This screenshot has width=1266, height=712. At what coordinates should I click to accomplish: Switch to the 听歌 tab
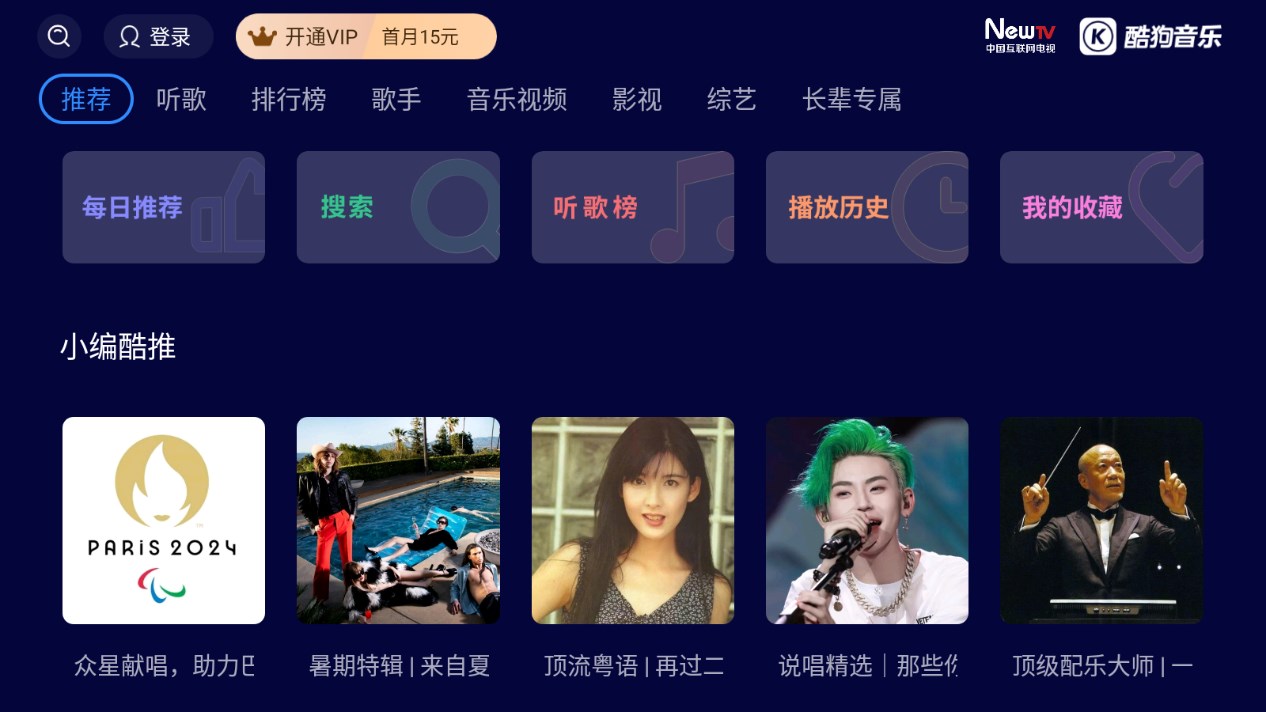(x=181, y=99)
